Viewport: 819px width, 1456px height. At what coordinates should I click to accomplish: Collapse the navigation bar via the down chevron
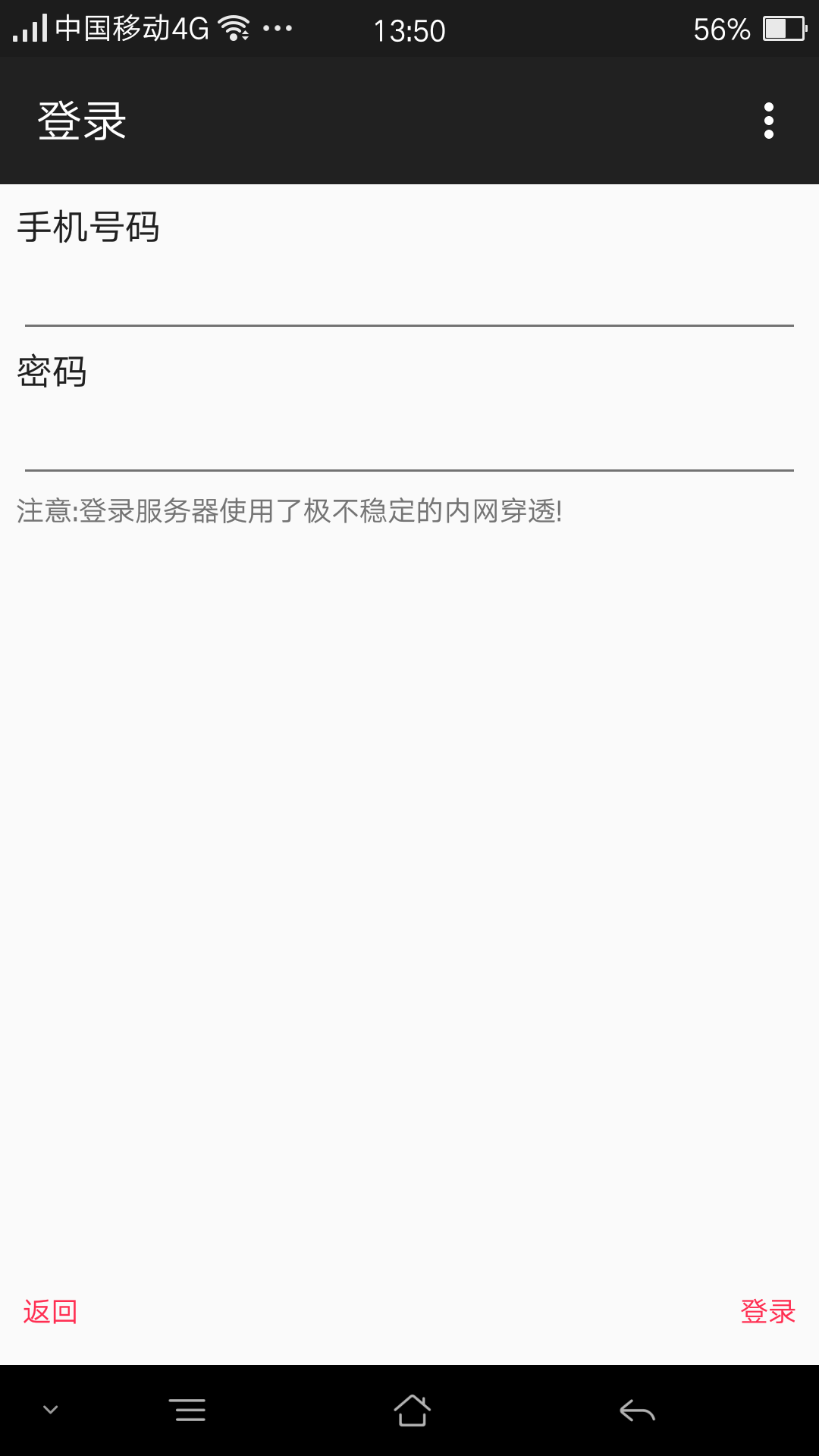(x=49, y=1408)
